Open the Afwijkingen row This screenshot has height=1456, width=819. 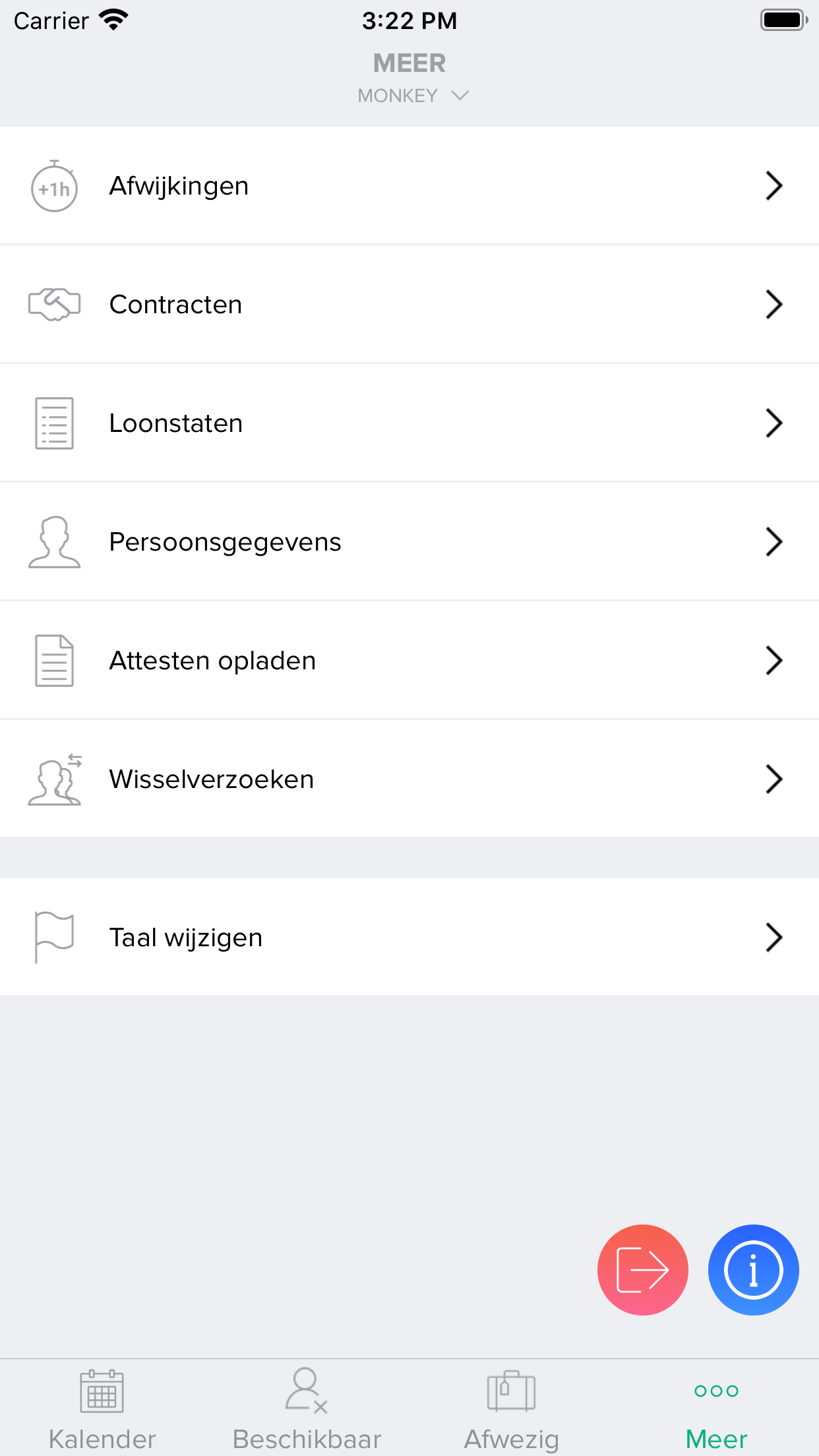[x=409, y=186]
